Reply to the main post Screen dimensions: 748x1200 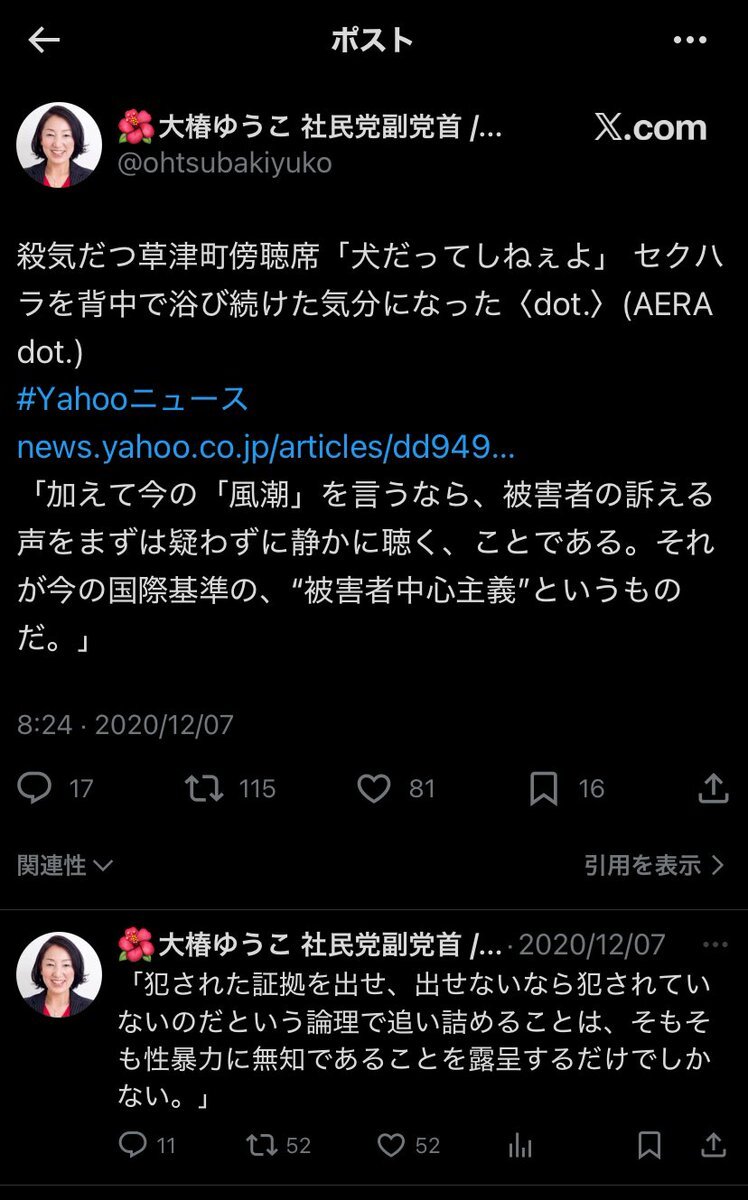click(x=36, y=789)
